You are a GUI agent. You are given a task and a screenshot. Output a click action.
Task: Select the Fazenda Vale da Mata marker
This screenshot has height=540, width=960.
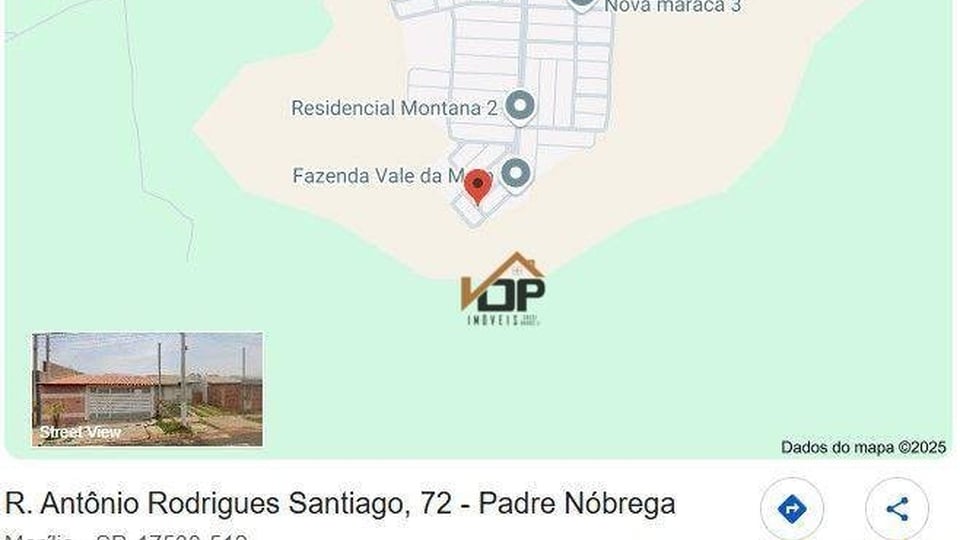[x=515, y=174]
